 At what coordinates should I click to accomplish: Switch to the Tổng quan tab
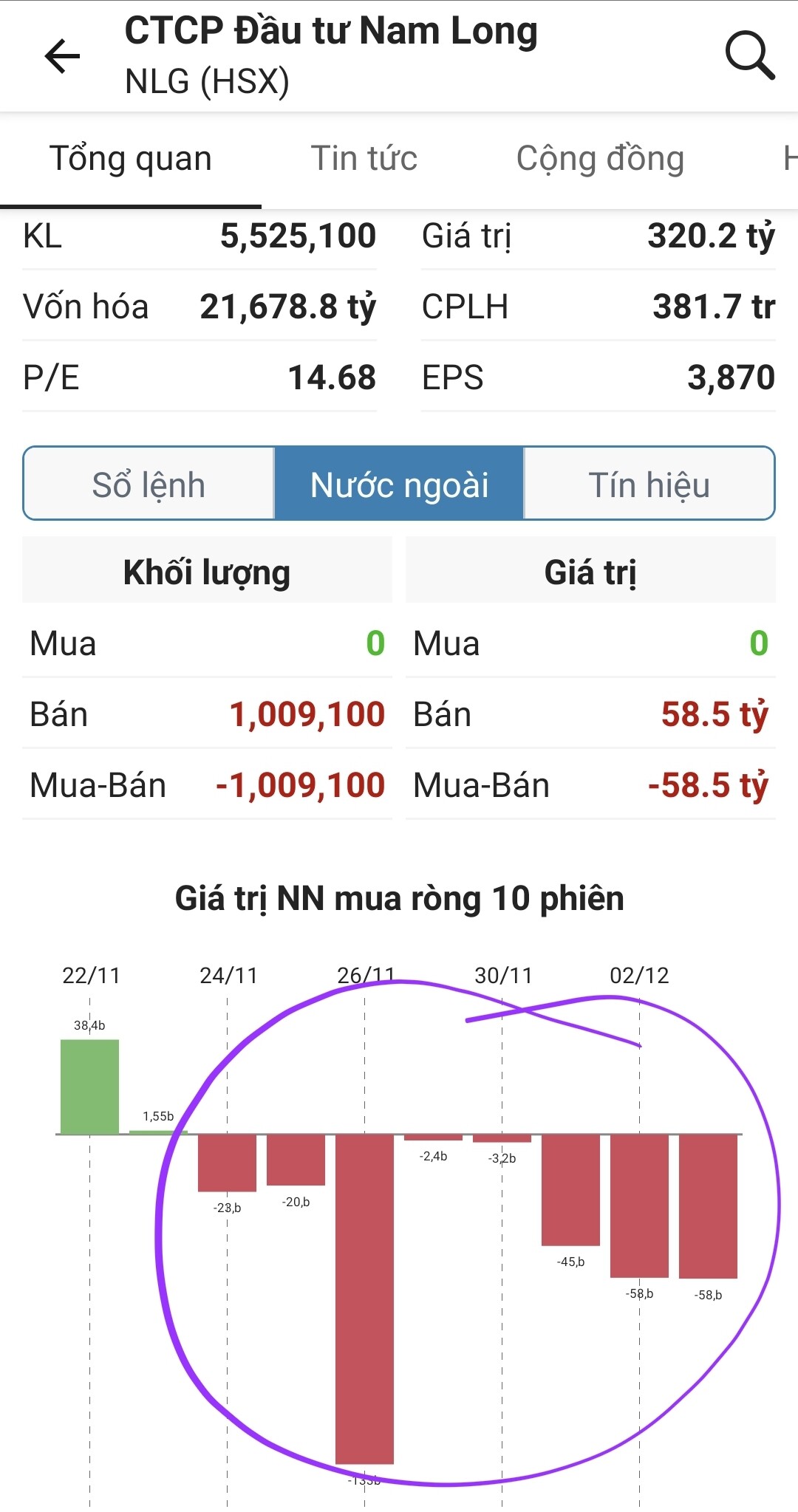(x=131, y=159)
